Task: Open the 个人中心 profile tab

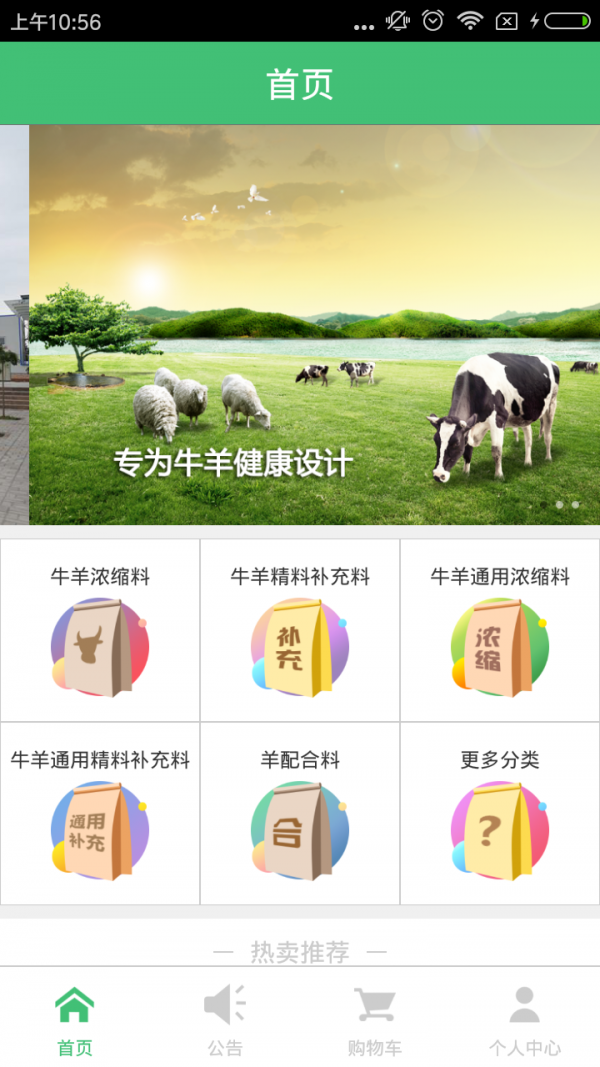Action: (525, 1020)
